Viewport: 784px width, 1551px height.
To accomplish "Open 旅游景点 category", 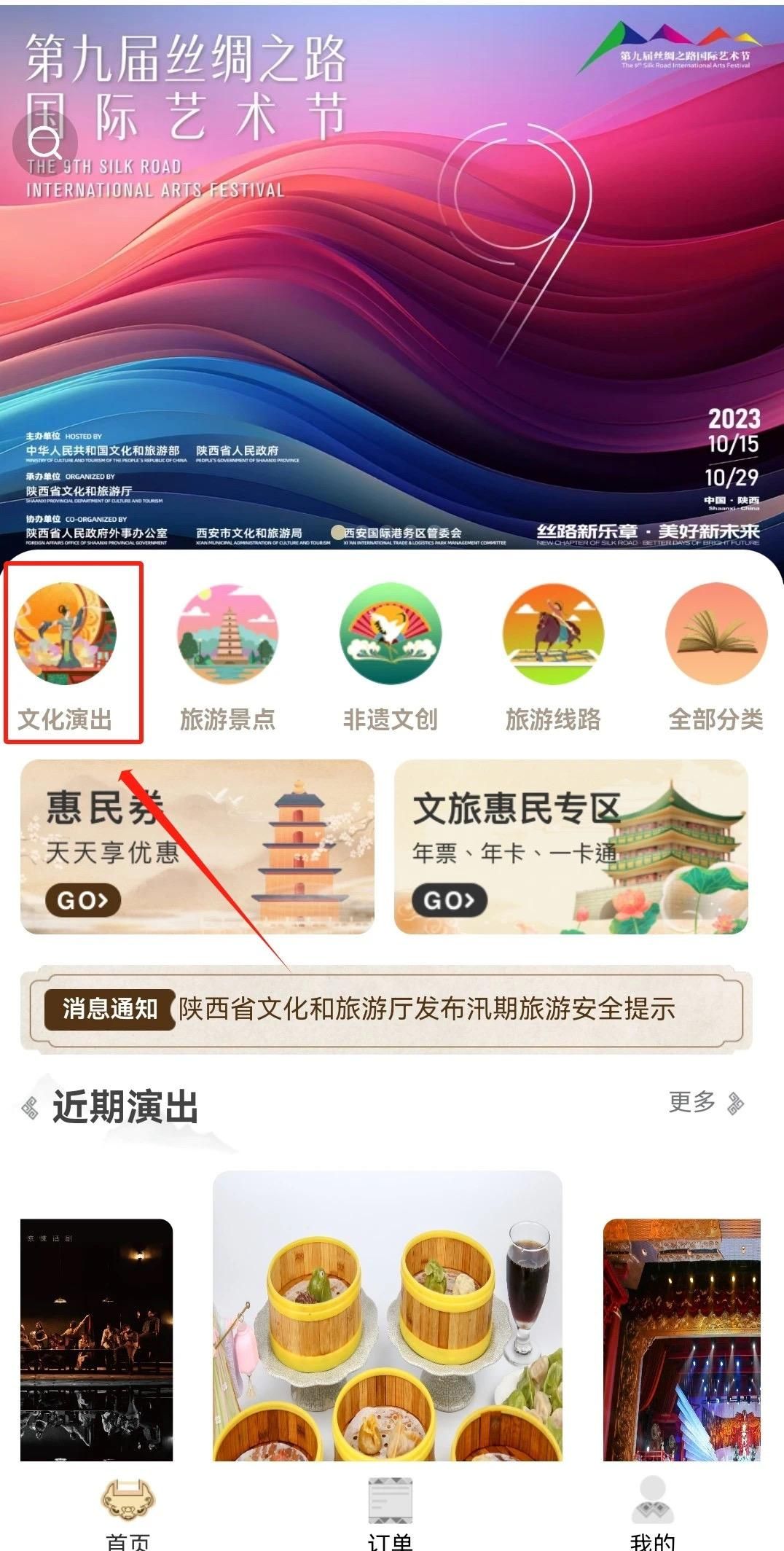I will [228, 651].
